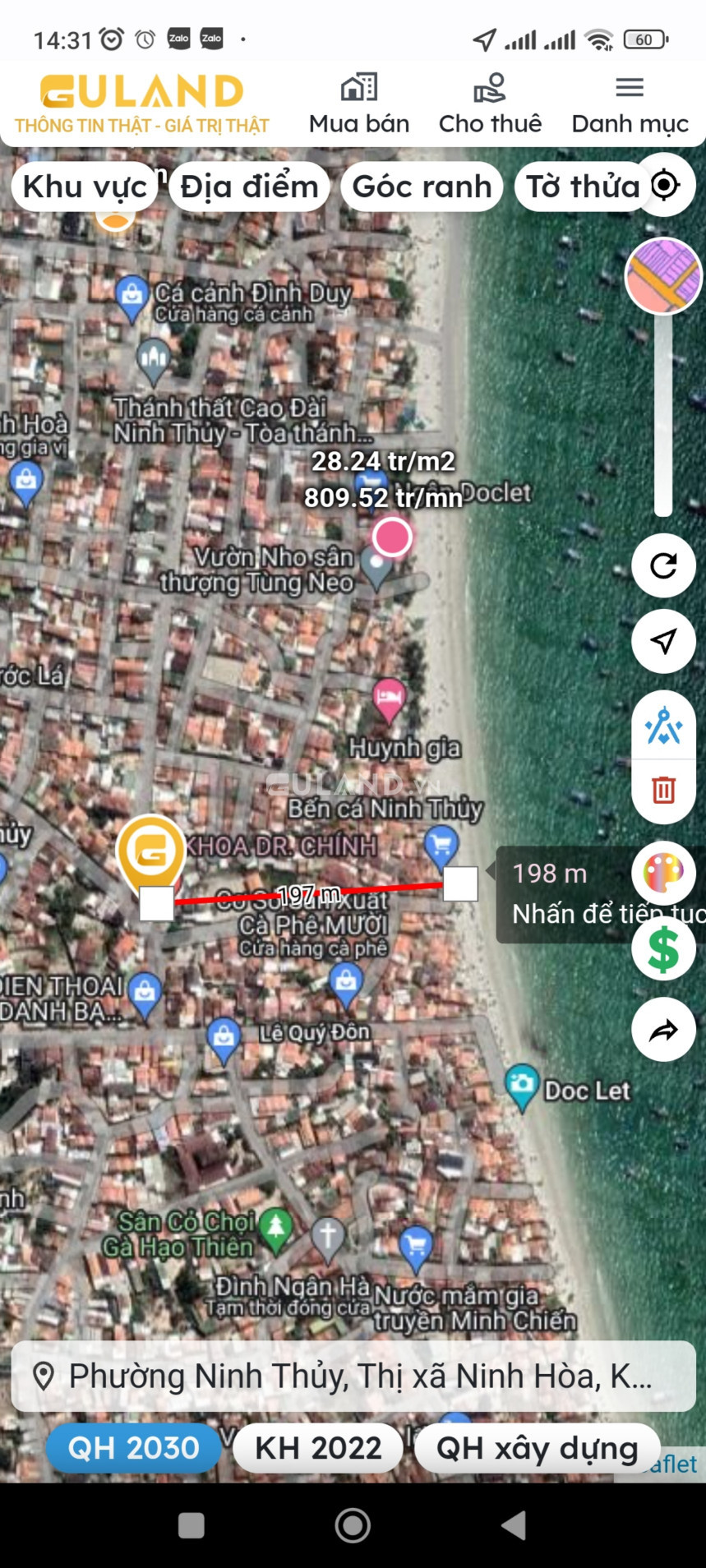Tap the Góc ranh chip
The image size is (706, 1568).
tap(422, 187)
